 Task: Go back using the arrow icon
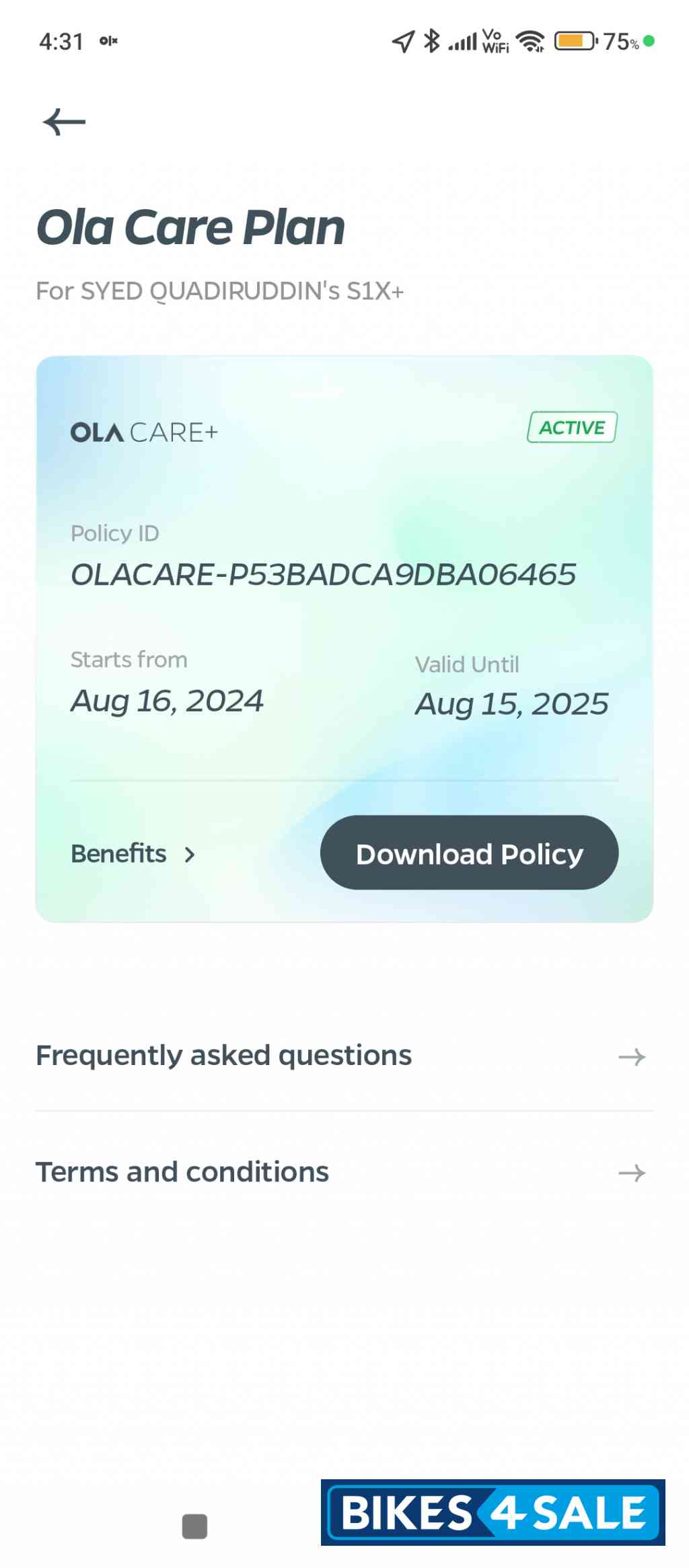(64, 122)
